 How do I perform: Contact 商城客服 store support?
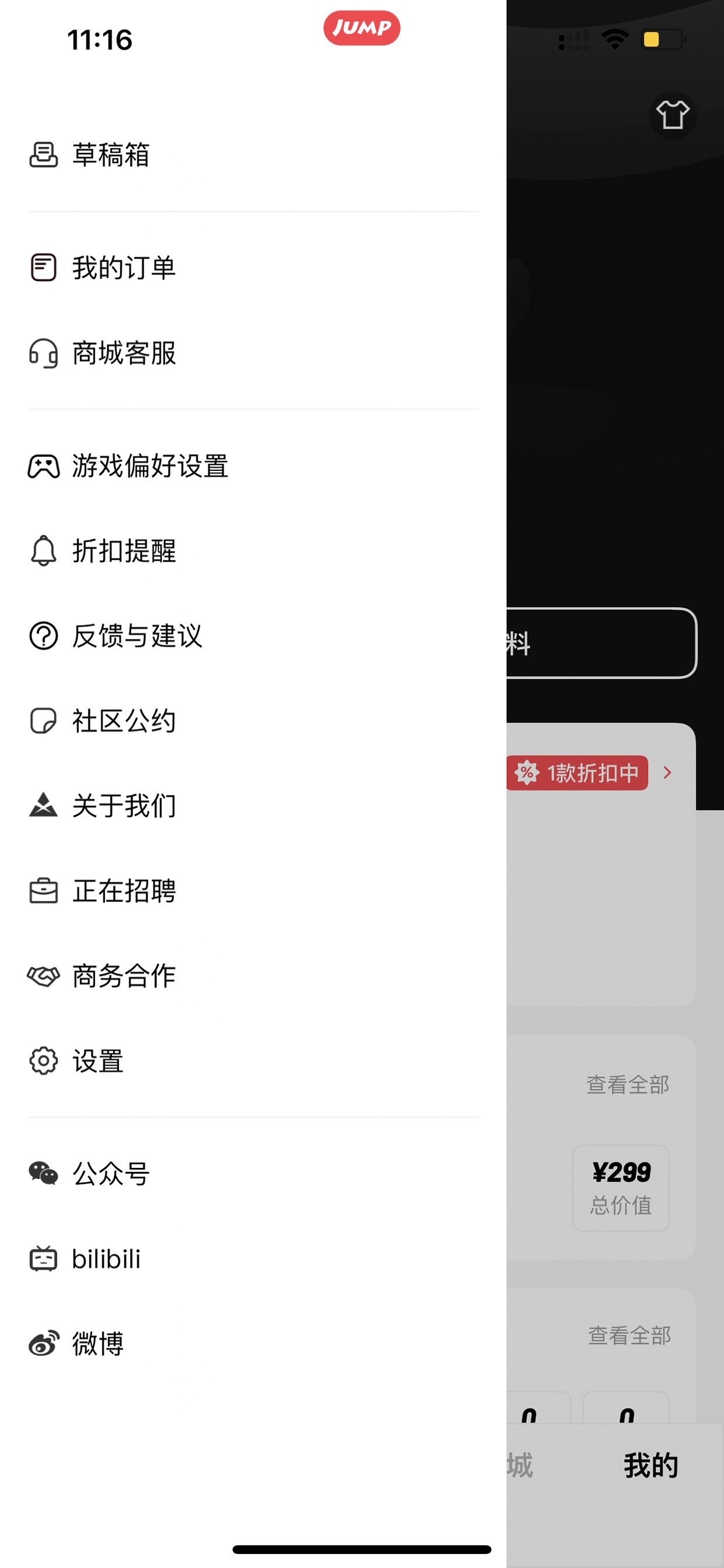(124, 353)
